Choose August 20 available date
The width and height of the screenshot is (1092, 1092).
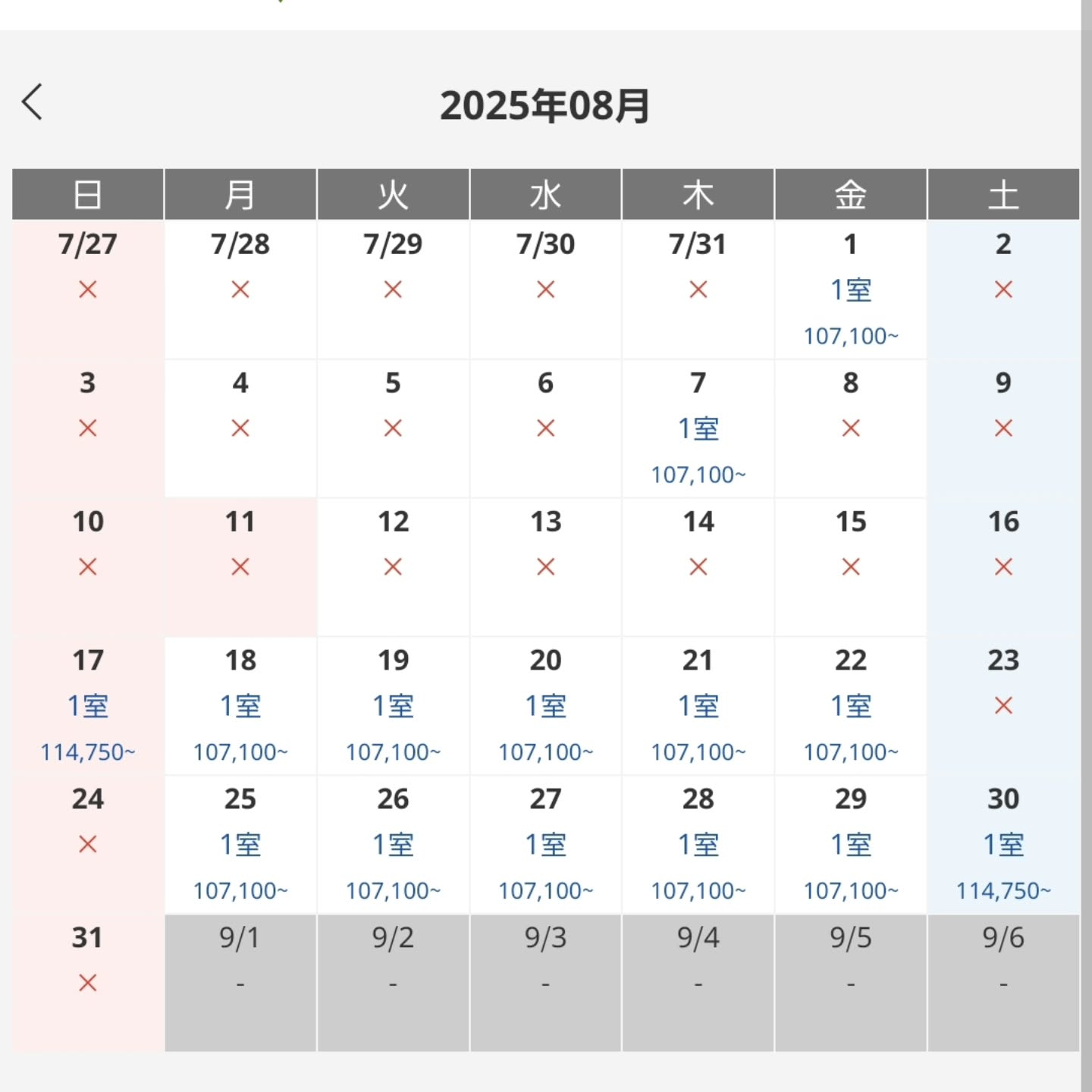coord(545,707)
